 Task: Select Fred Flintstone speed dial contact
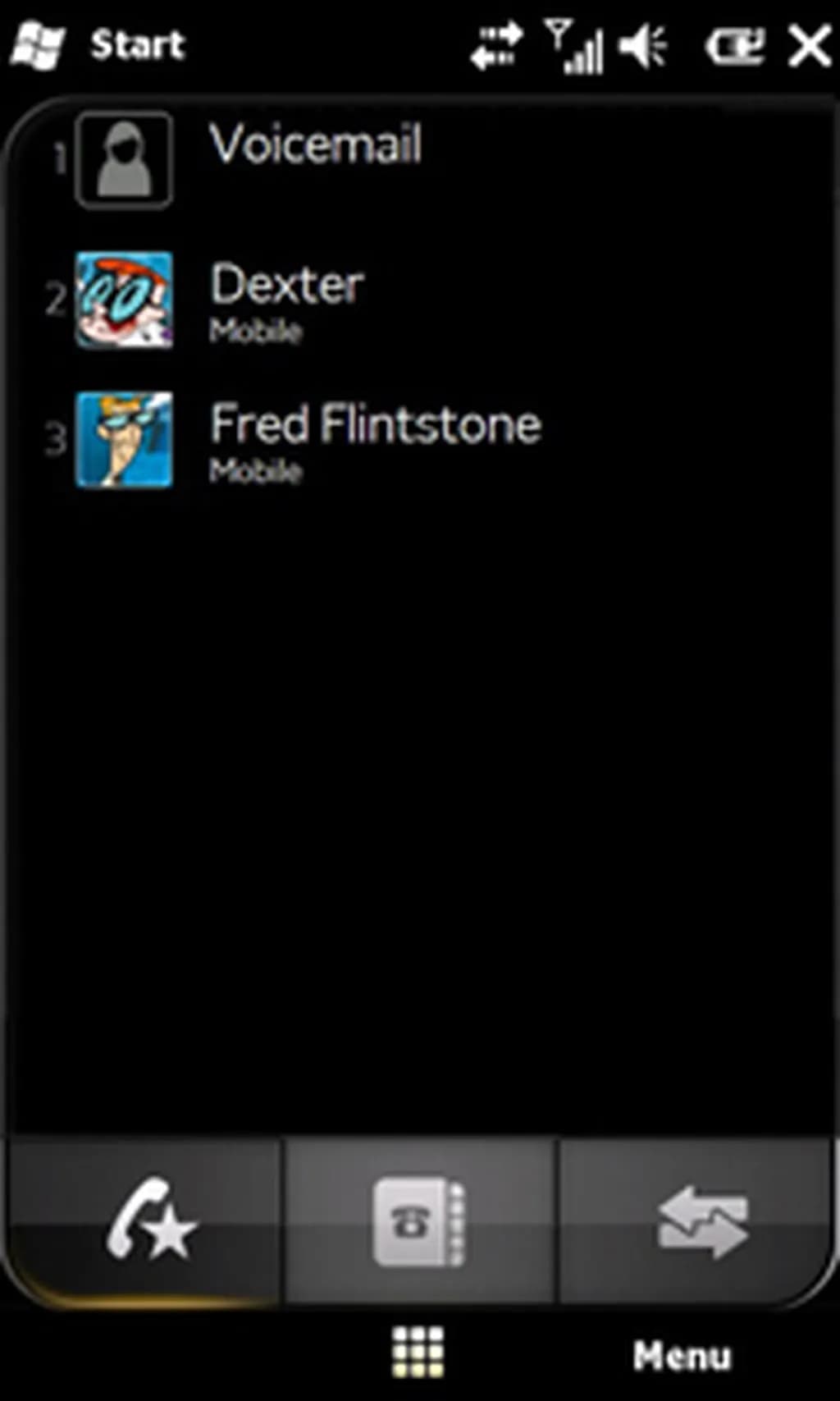tap(374, 439)
